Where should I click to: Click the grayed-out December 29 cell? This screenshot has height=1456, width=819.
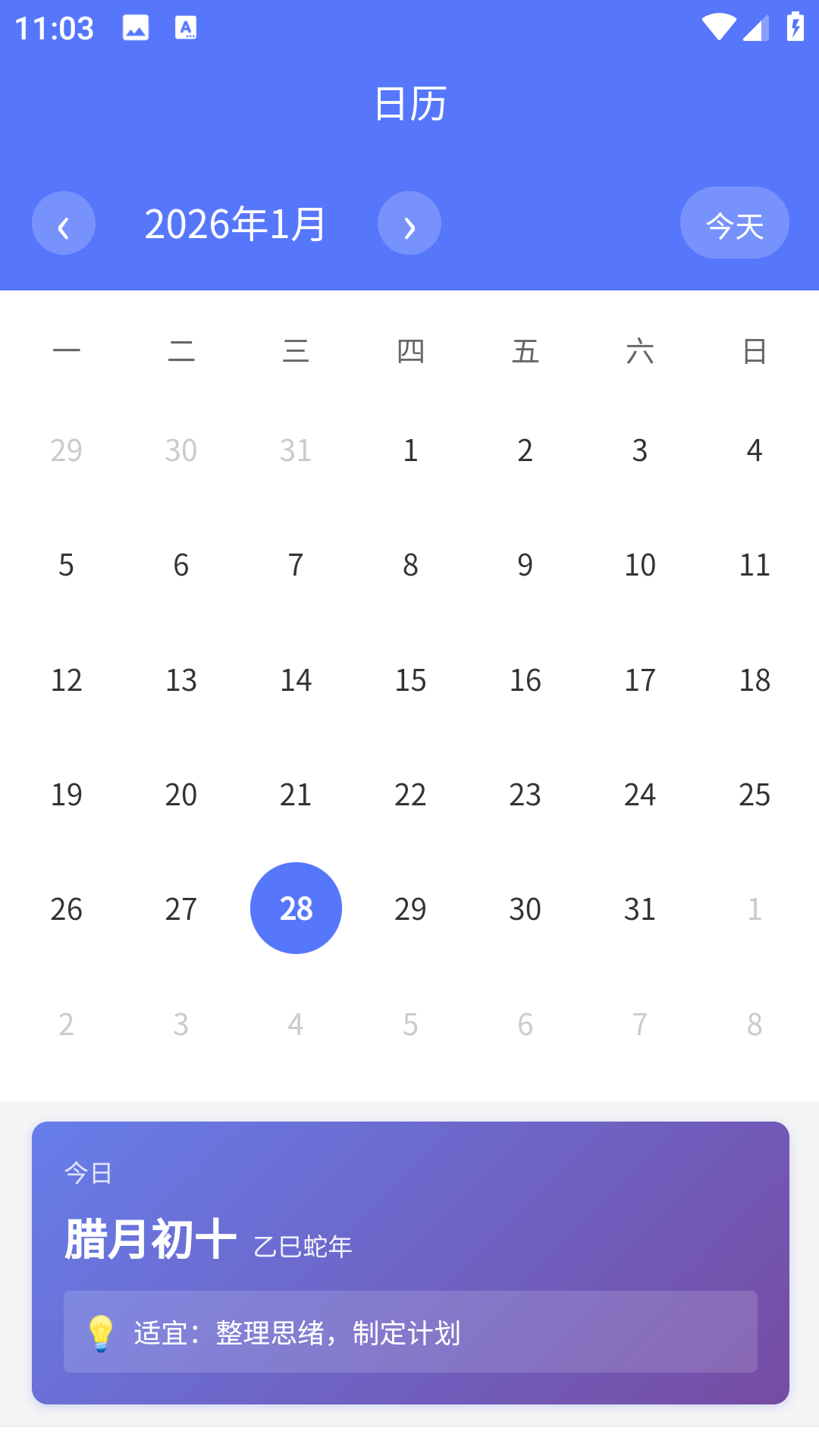[x=66, y=450]
